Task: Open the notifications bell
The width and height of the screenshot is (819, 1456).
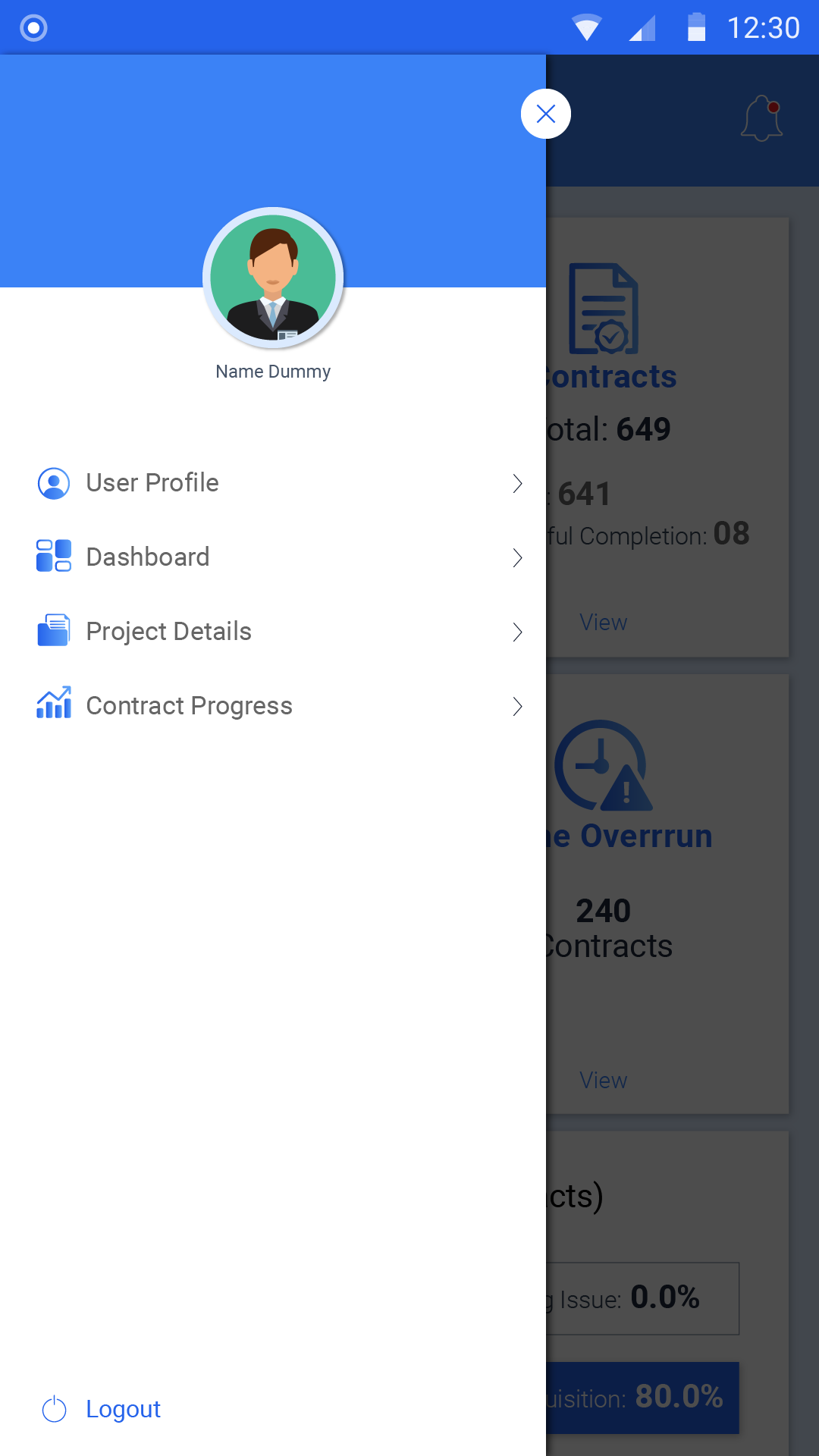Action: tap(761, 119)
